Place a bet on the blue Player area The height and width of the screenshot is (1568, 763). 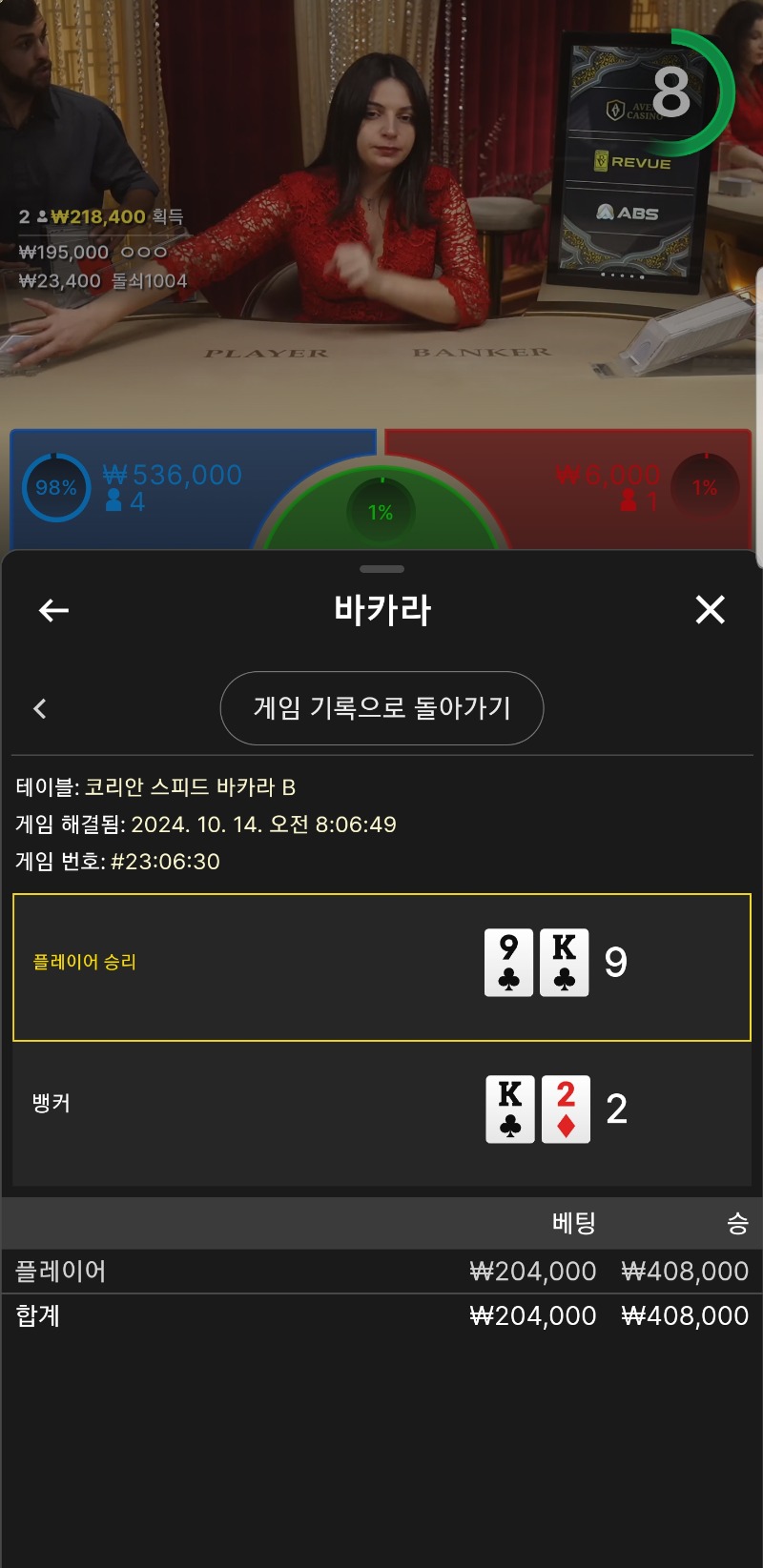click(143, 488)
